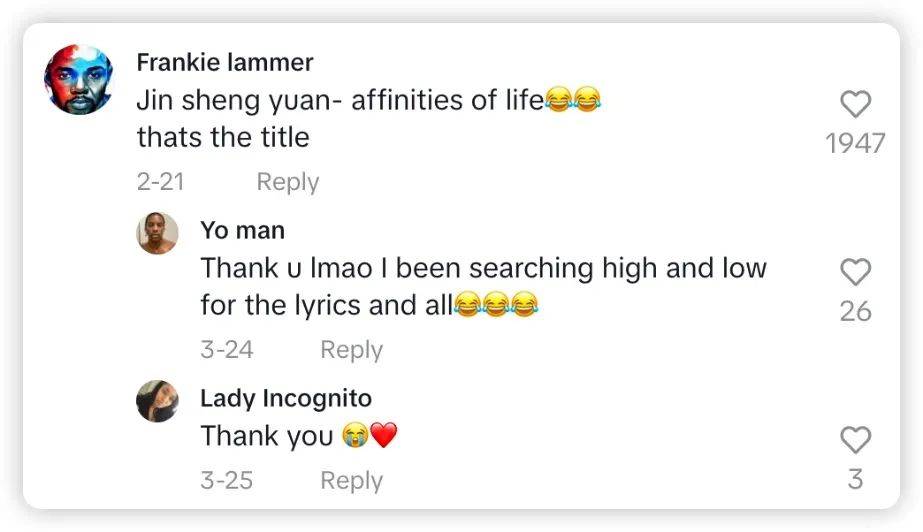Screen dimensions: 923x532
Task: View profile via Frankie lammer username
Action: pos(225,62)
